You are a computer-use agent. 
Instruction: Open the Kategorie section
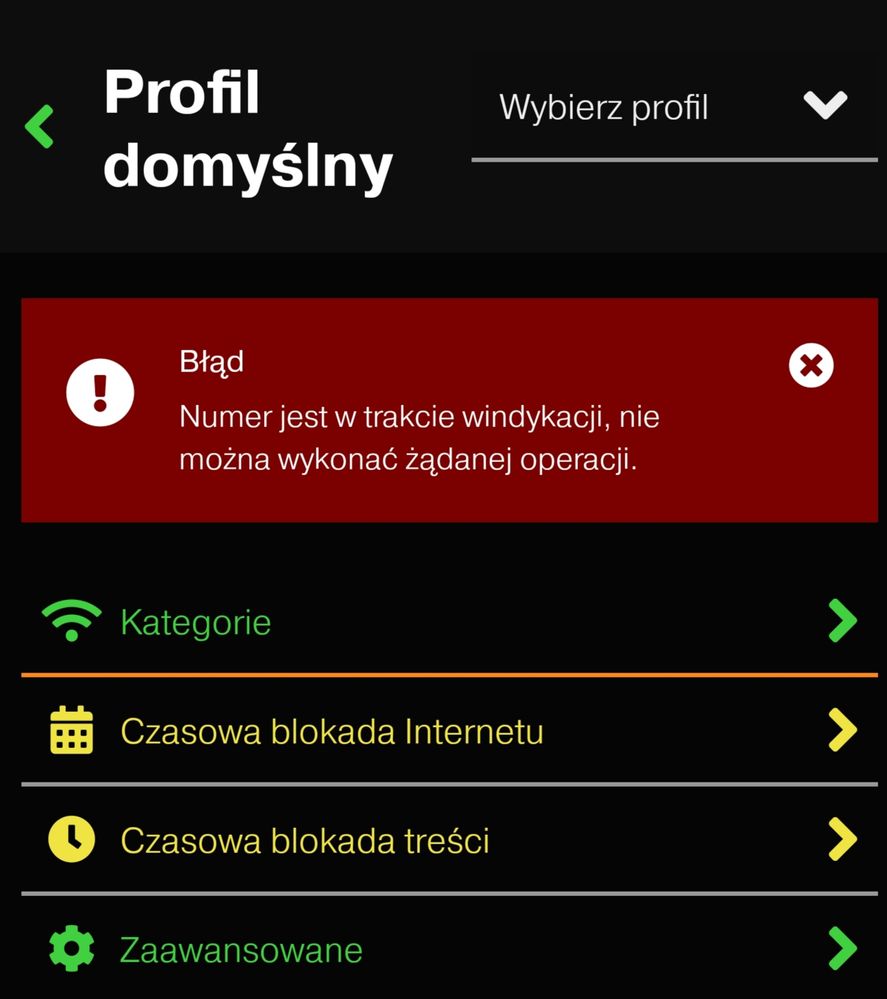(x=448, y=622)
